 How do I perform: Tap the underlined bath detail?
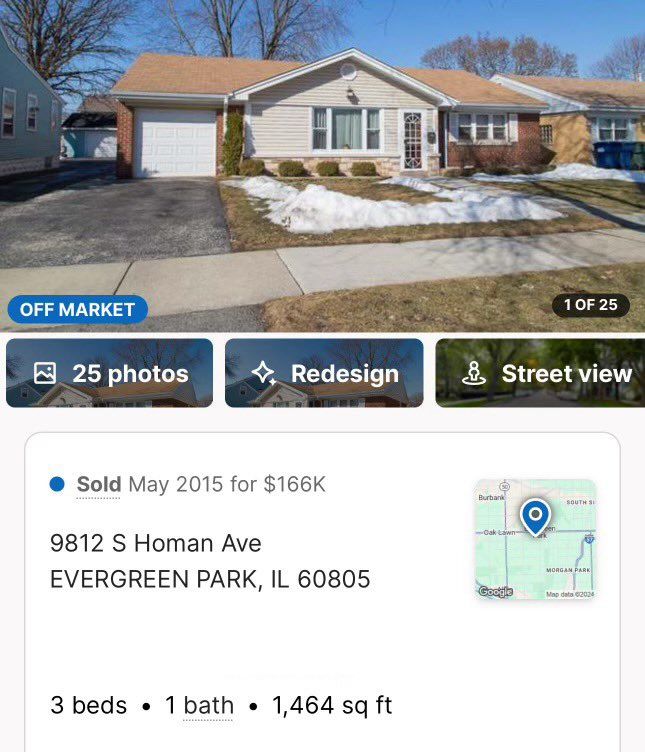pos(208,706)
